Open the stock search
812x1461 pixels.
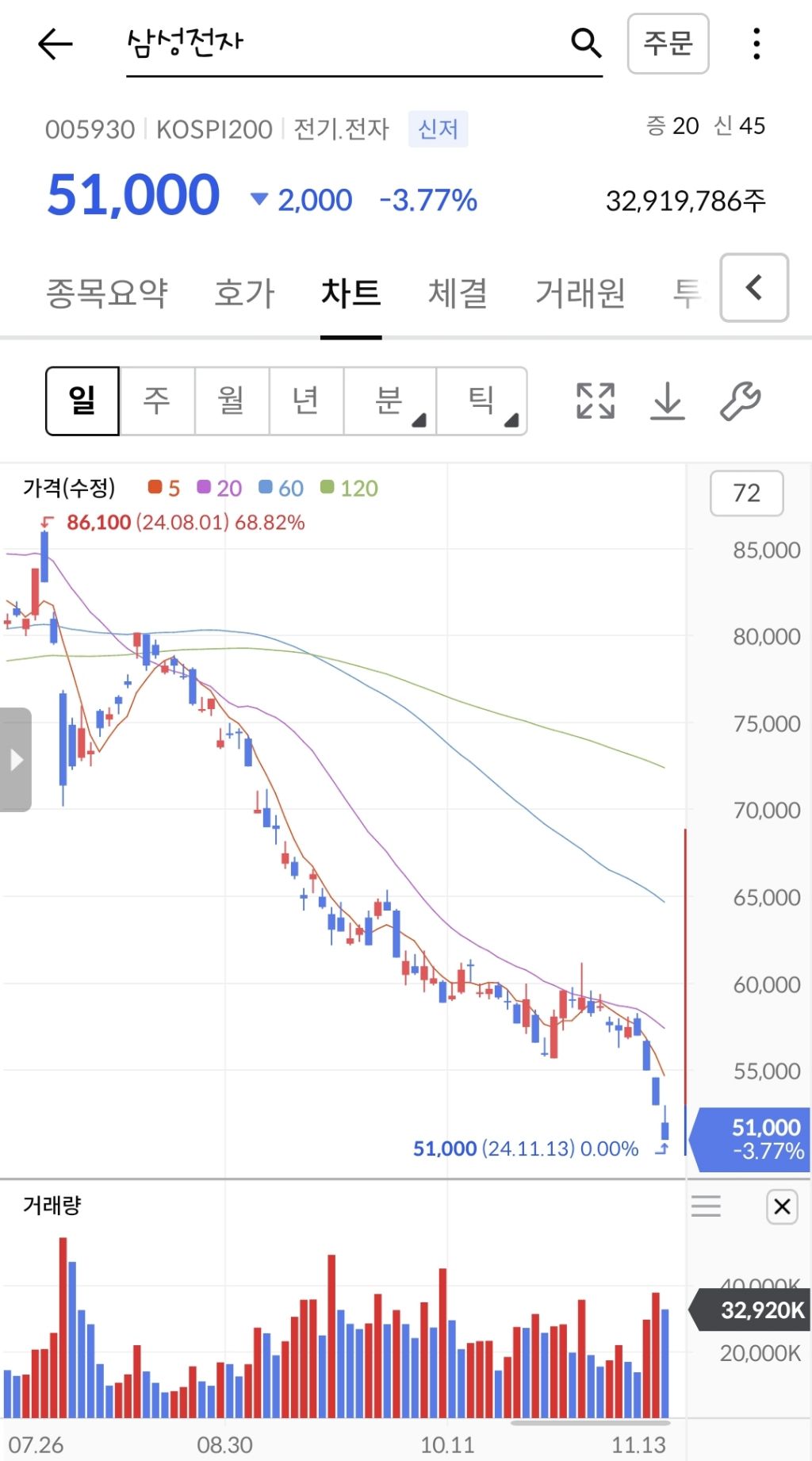click(585, 44)
